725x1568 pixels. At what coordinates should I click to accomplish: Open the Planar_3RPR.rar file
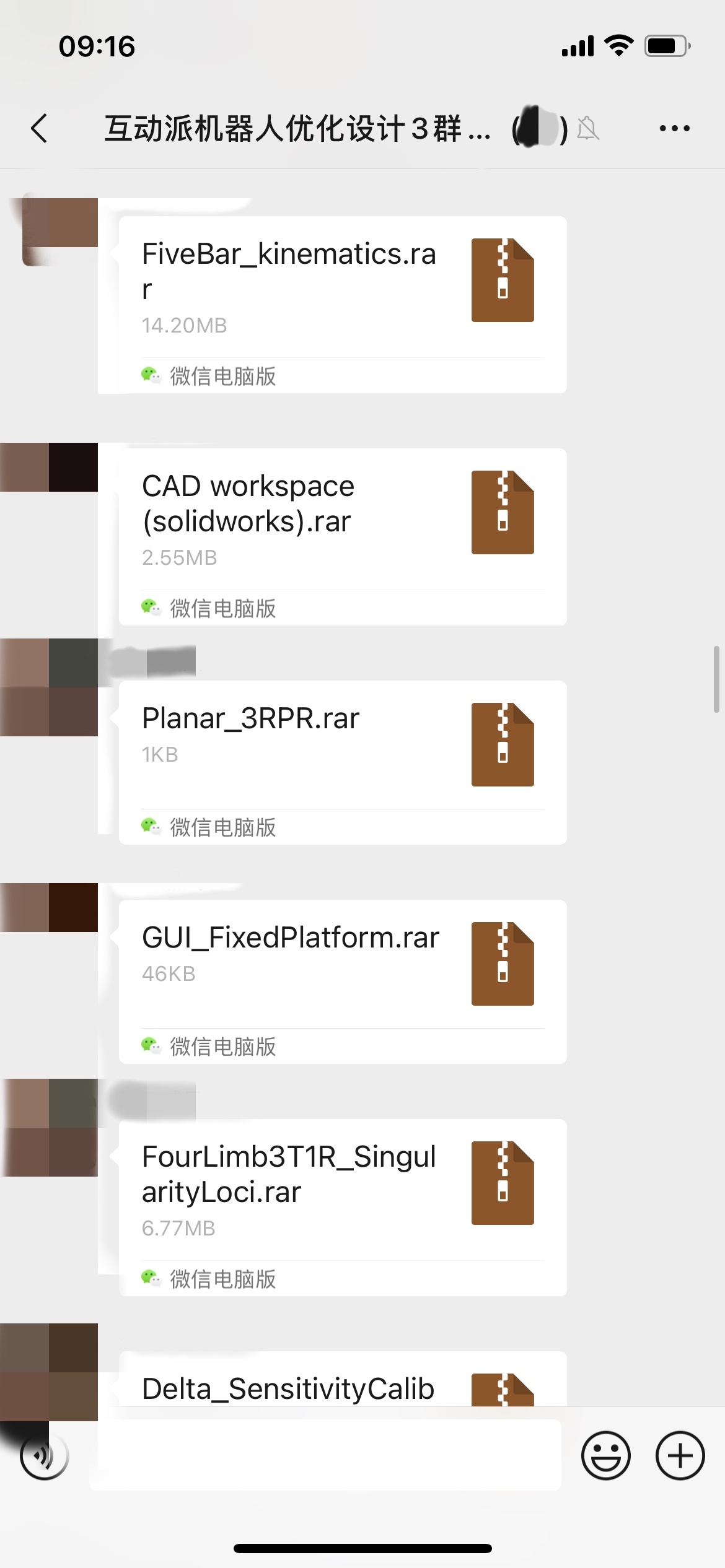pyautogui.click(x=342, y=743)
